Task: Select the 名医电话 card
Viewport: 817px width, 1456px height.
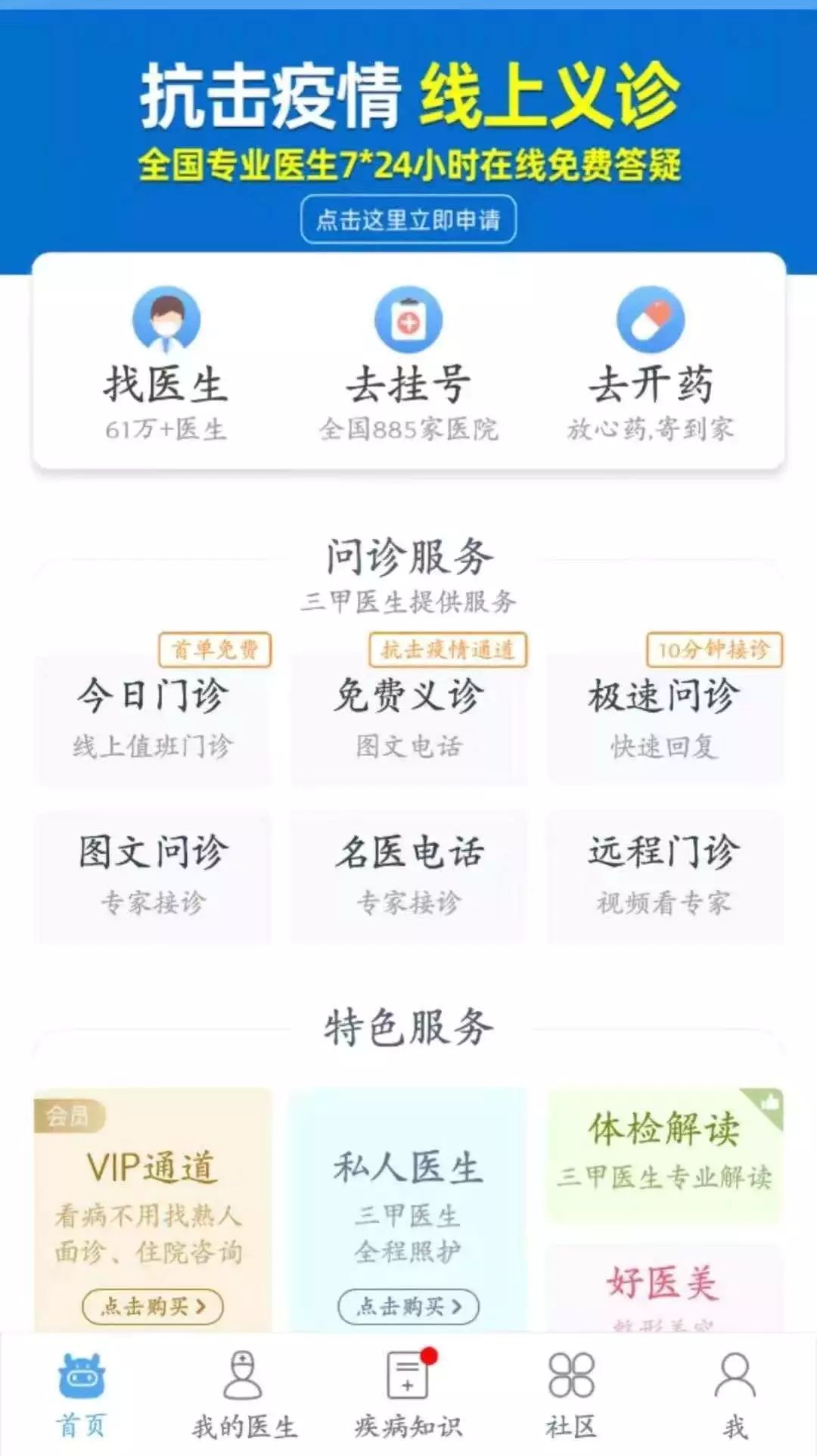Action: [408, 876]
